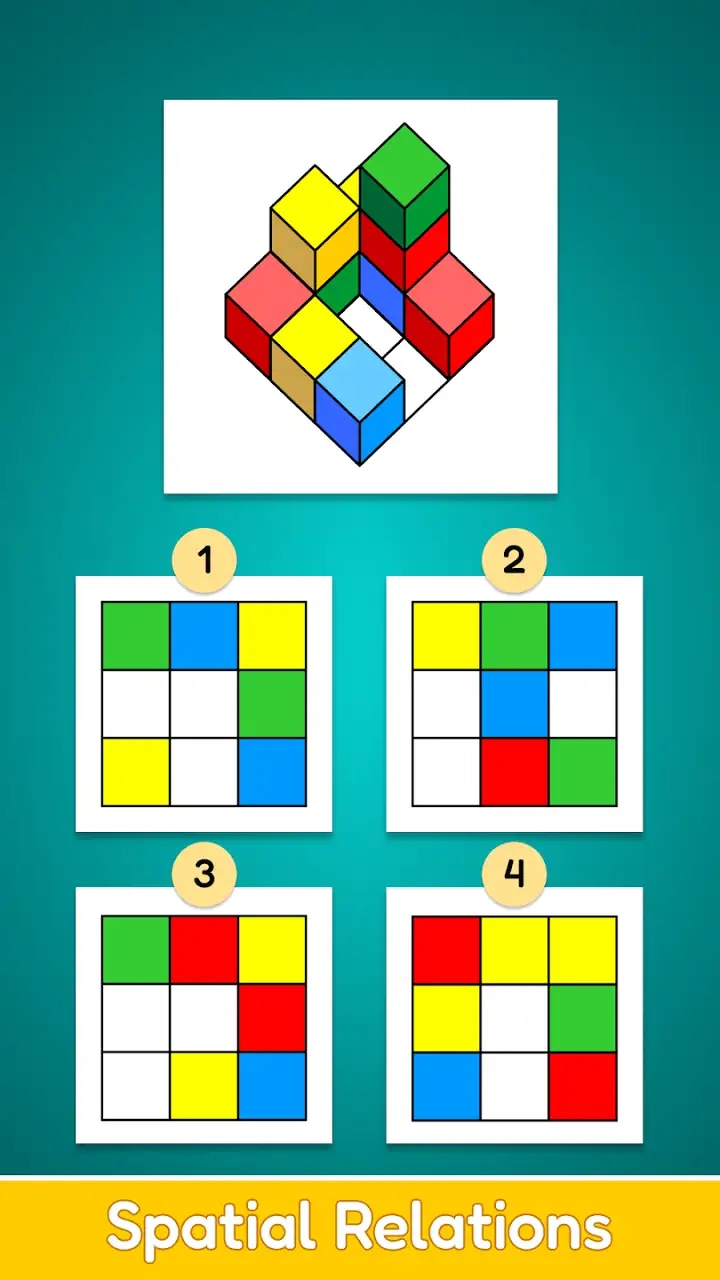Image resolution: width=720 pixels, height=1280 pixels.
Task: Pick answer option 3 grid
Action: [x=204, y=1016]
